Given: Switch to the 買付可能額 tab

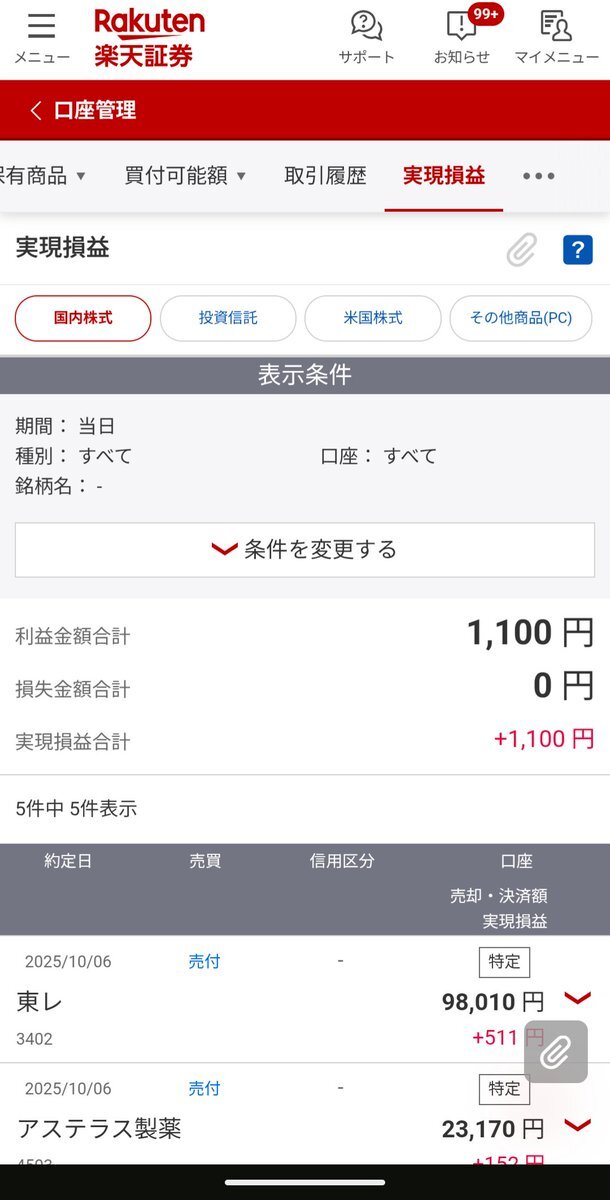Looking at the screenshot, I should coord(185,176).
